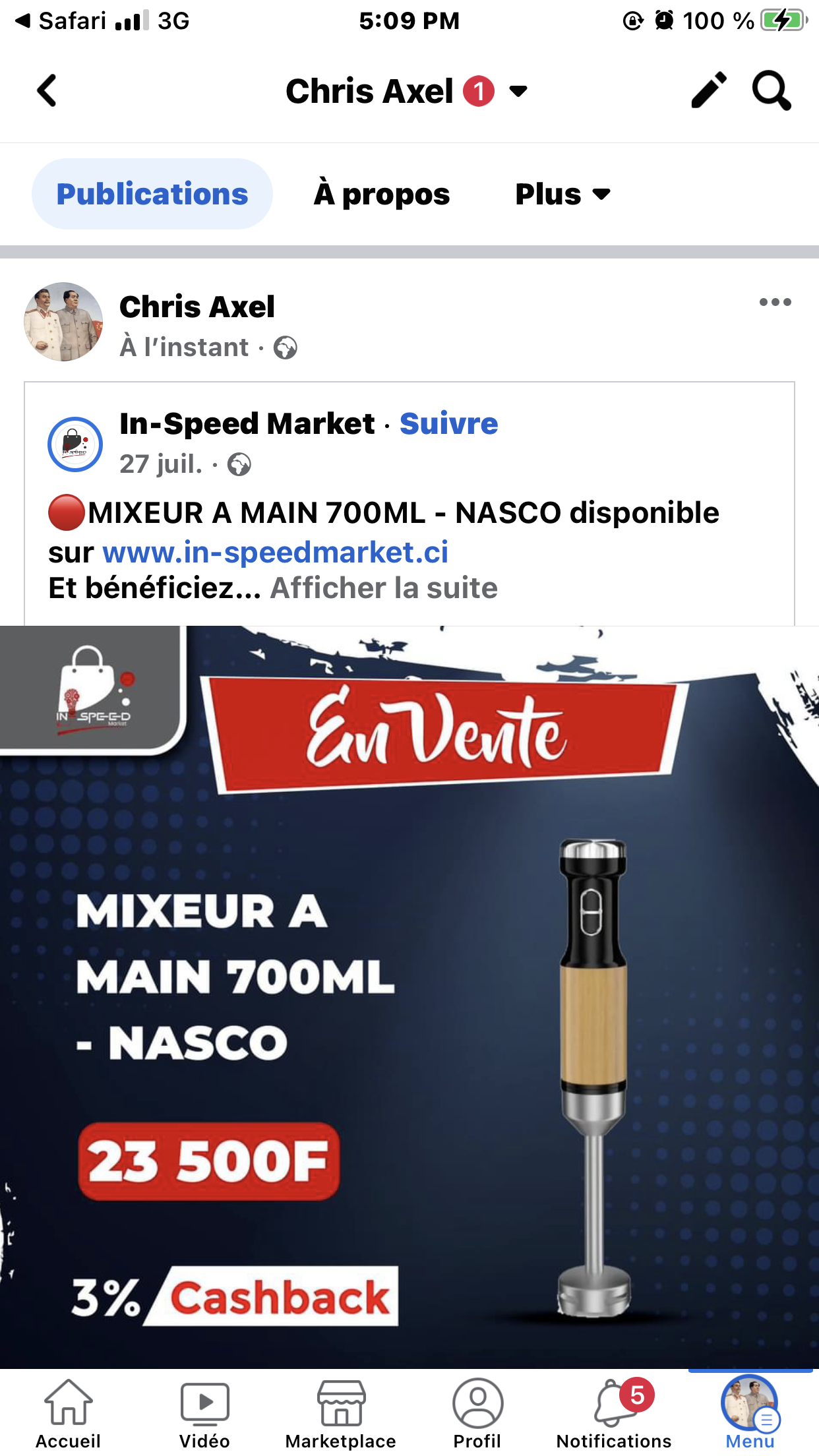Viewport: 819px width, 1456px height.
Task: Open search with the magnifier icon
Action: [772, 90]
